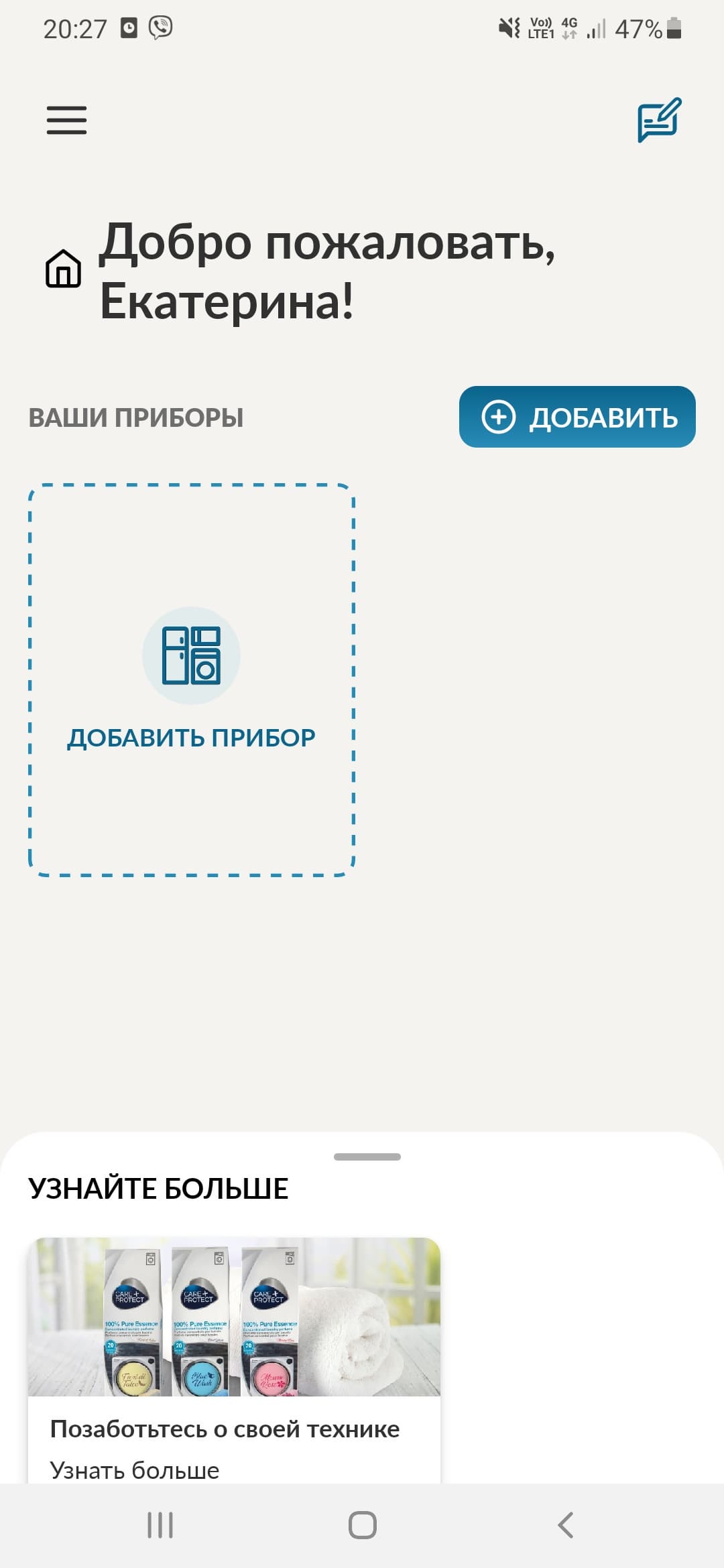This screenshot has height=1568, width=724.
Task: Open the Позаботьтесь о своей технике card
Action: (x=234, y=1360)
